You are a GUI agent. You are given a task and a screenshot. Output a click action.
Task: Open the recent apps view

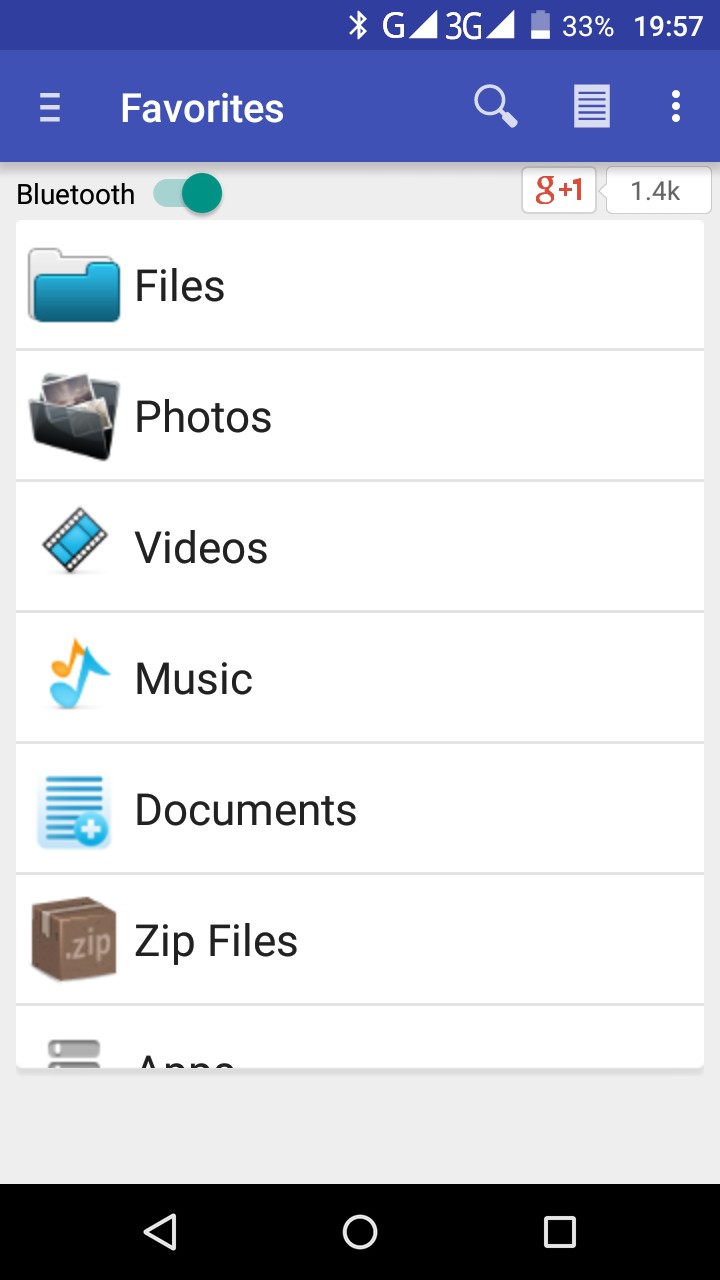tap(559, 1232)
